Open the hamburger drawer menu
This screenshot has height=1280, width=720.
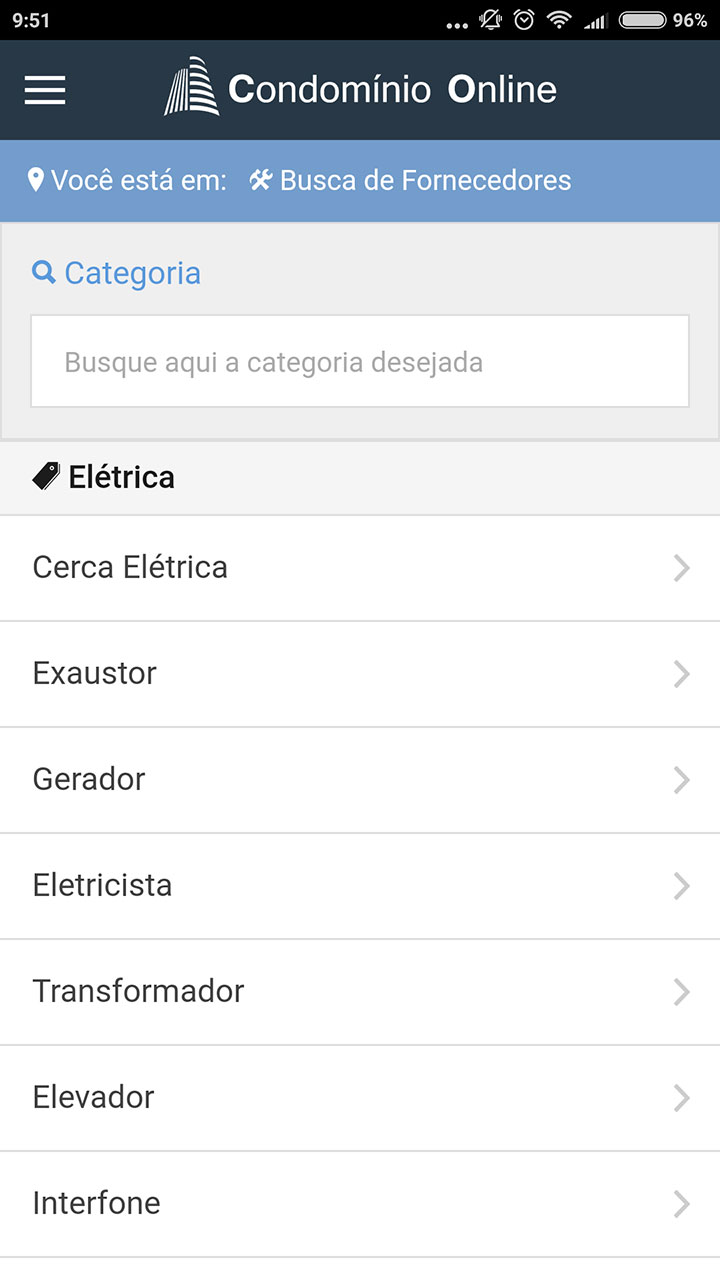(x=45, y=90)
